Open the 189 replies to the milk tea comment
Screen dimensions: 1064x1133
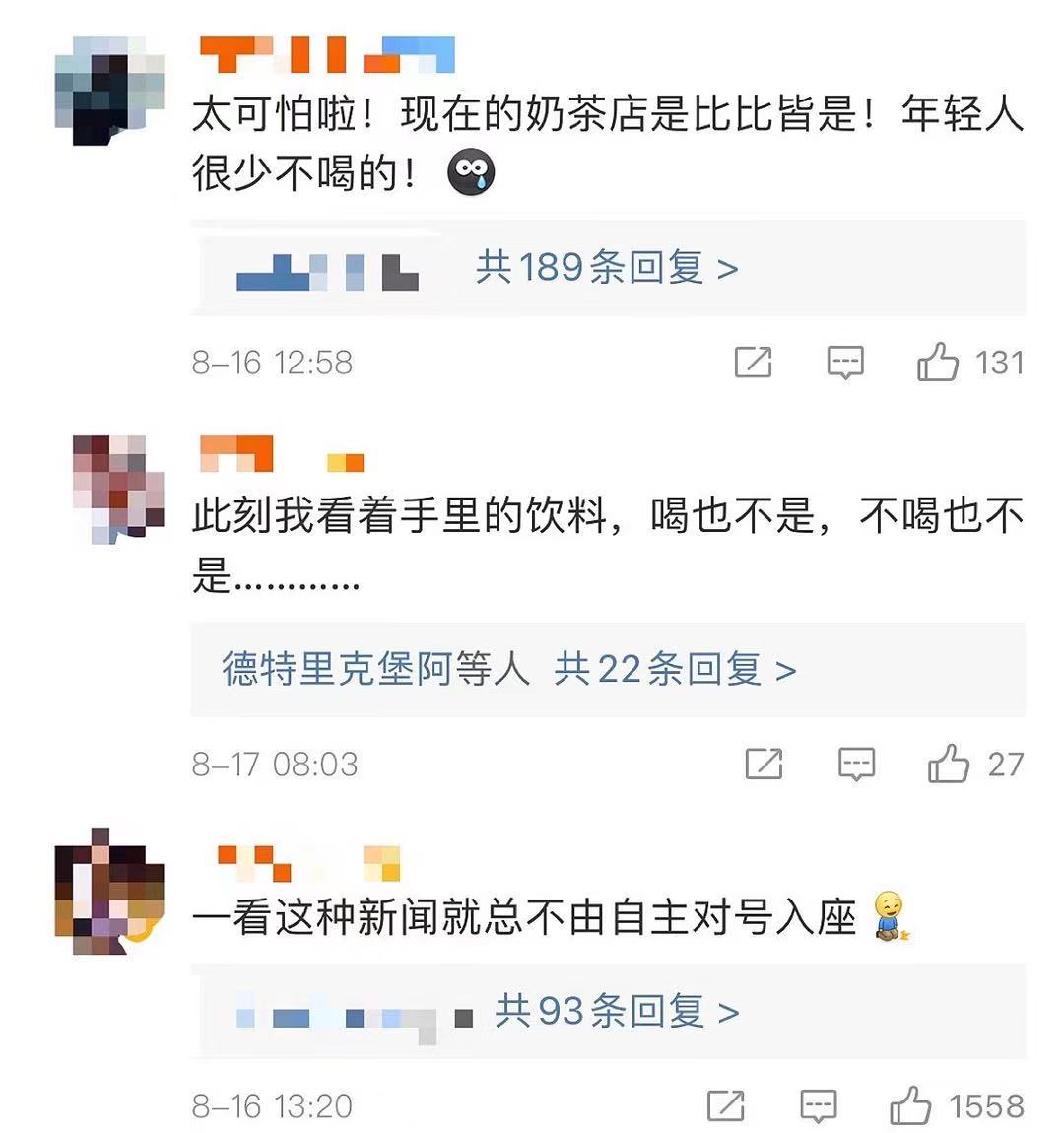point(606,268)
